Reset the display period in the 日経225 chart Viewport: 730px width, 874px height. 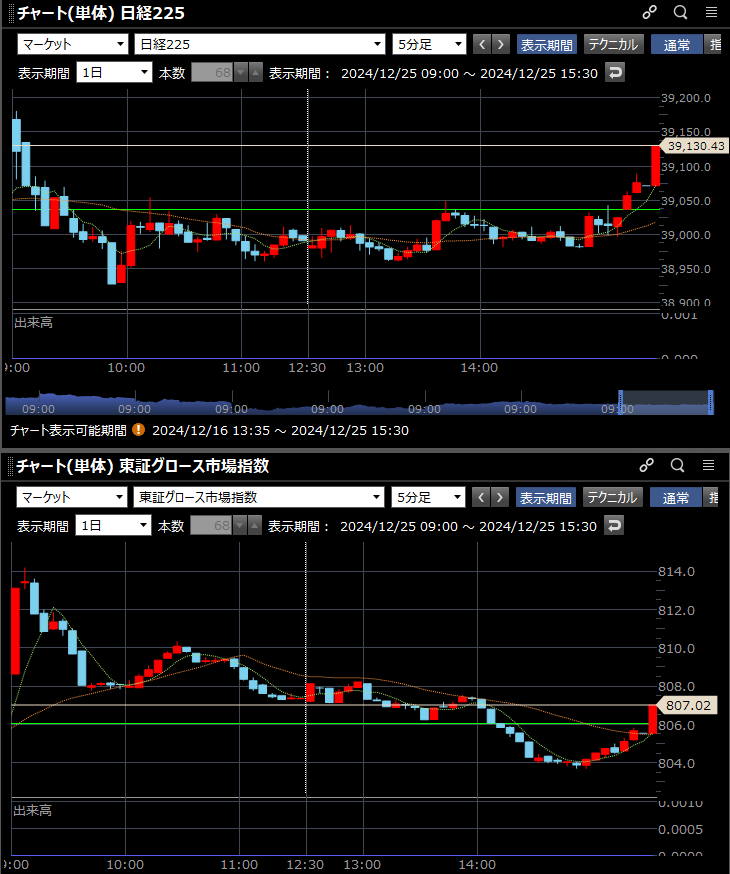[x=616, y=73]
